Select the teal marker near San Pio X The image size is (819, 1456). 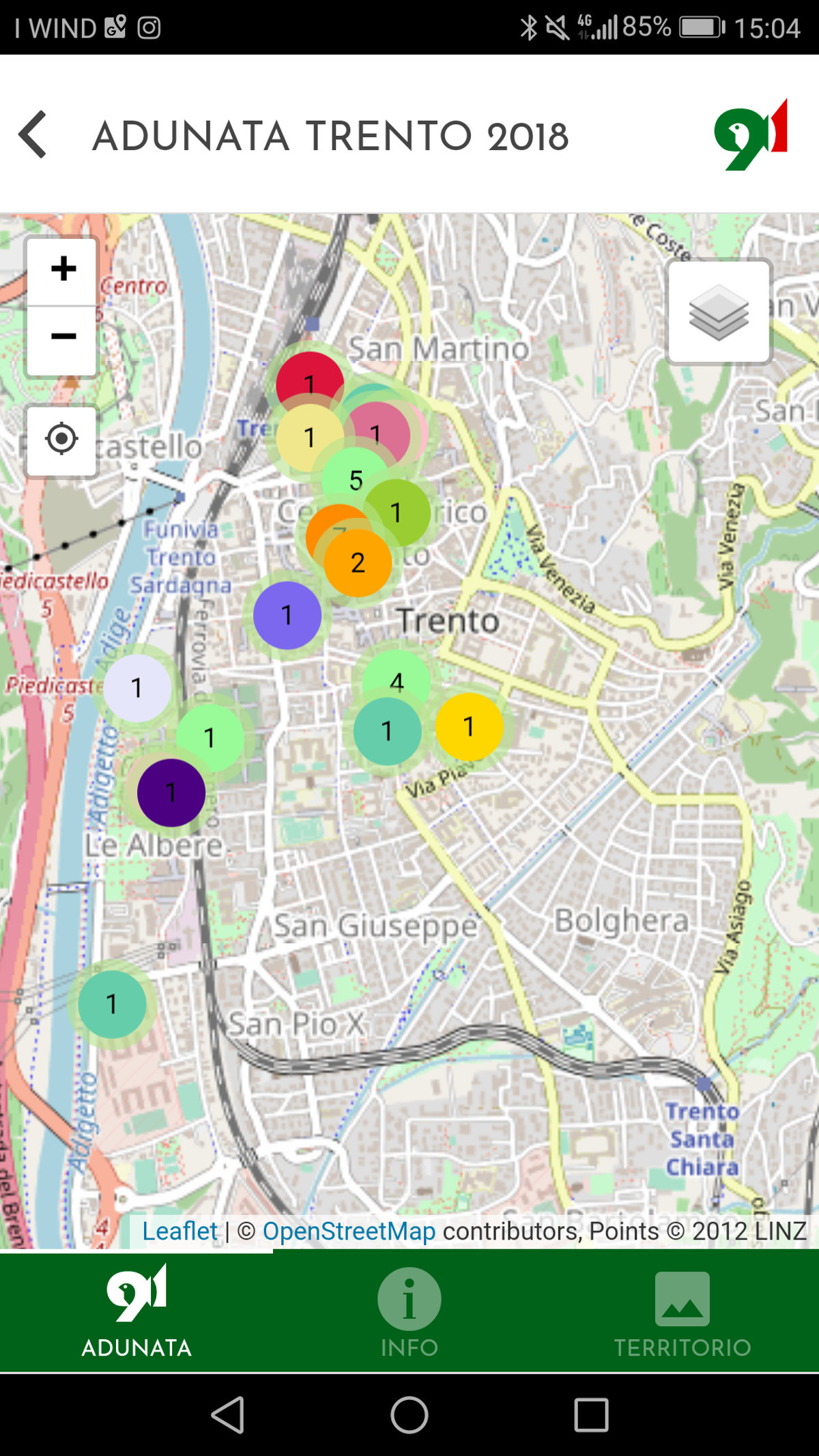(112, 1004)
